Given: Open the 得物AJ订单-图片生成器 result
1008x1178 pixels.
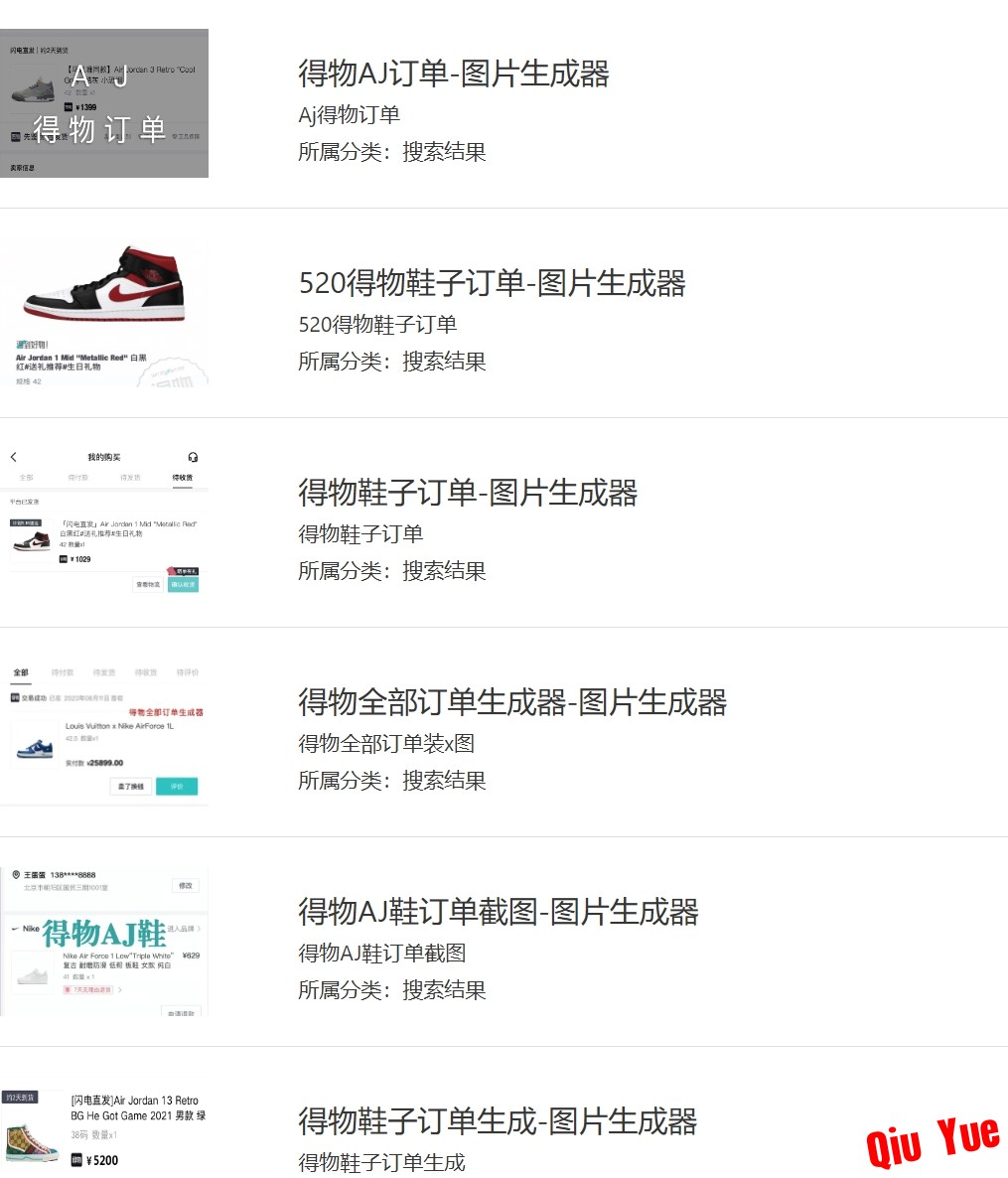Looking at the screenshot, I should 454,74.
